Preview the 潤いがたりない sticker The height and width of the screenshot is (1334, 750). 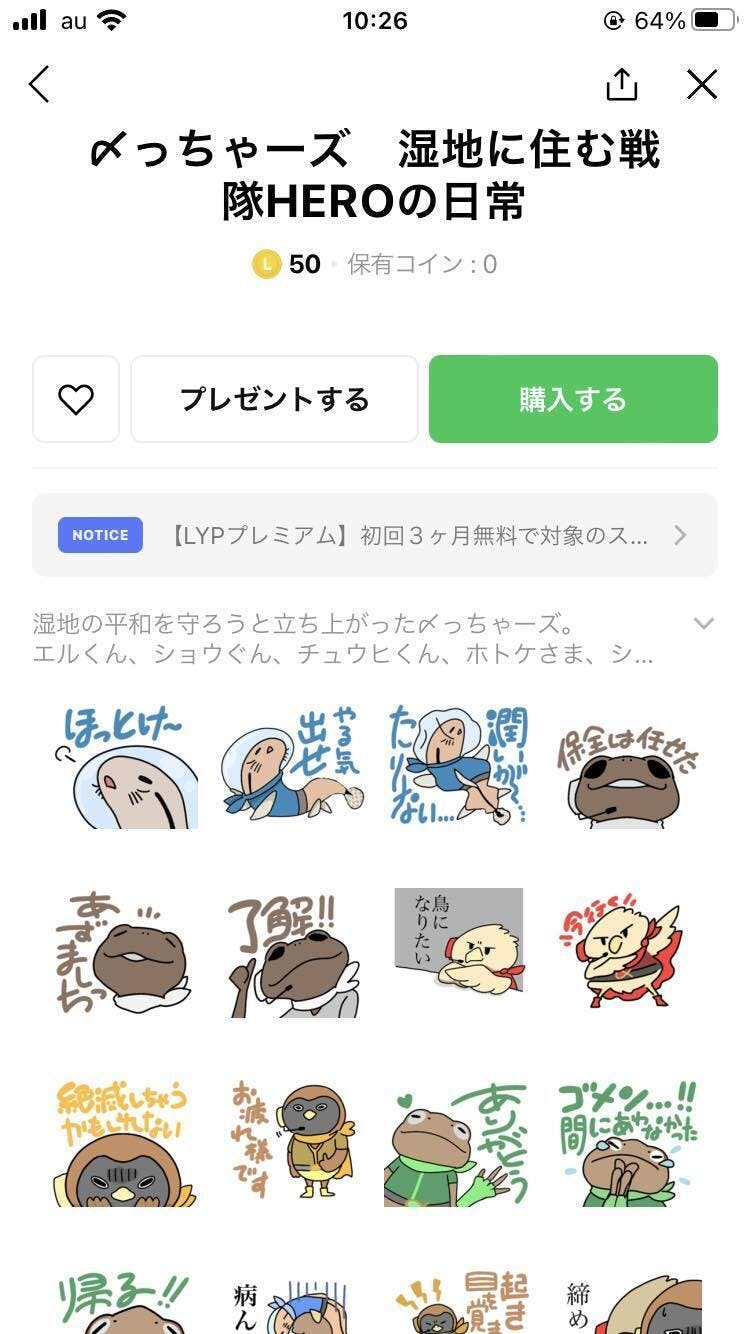(x=458, y=767)
